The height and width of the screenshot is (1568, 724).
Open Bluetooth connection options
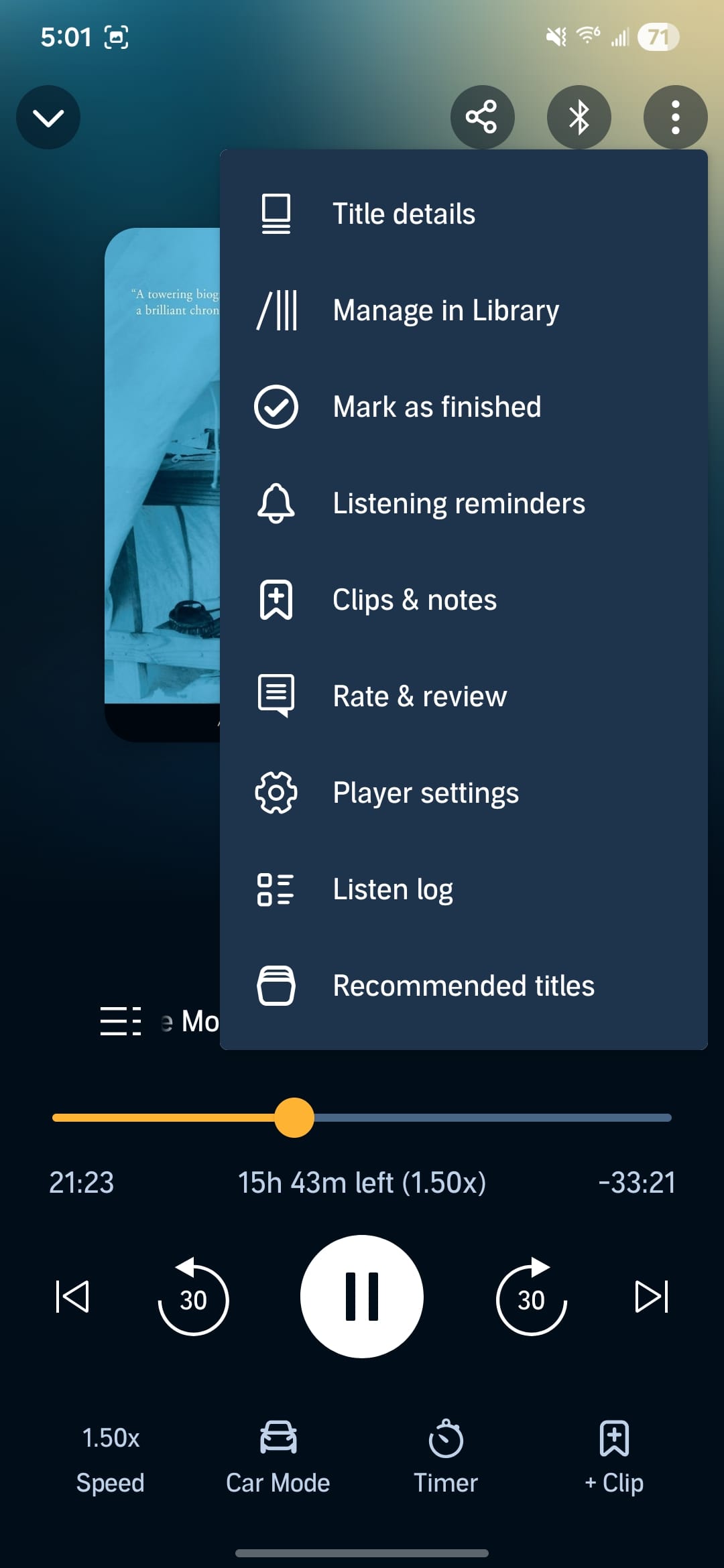coord(579,117)
